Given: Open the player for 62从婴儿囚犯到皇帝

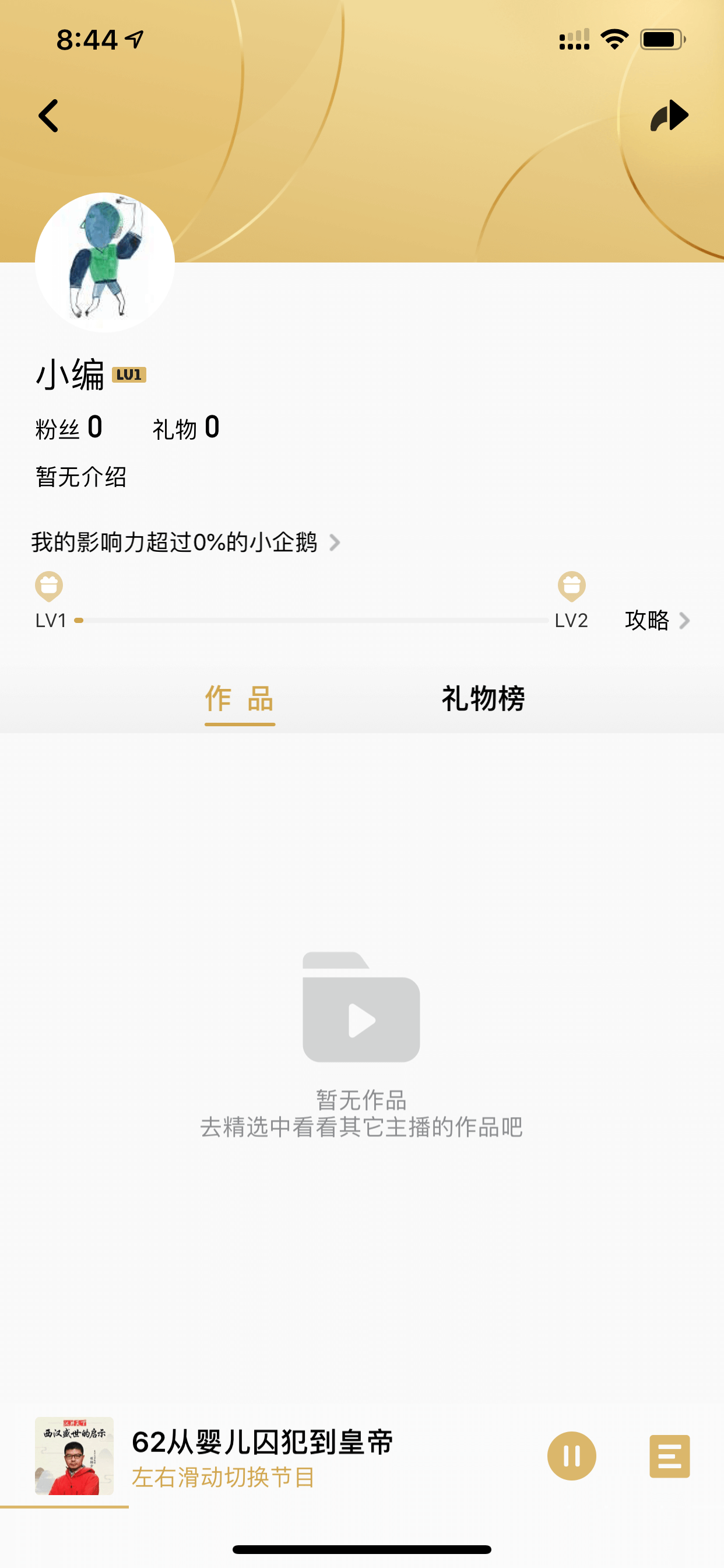Looking at the screenshot, I should 263,1443.
